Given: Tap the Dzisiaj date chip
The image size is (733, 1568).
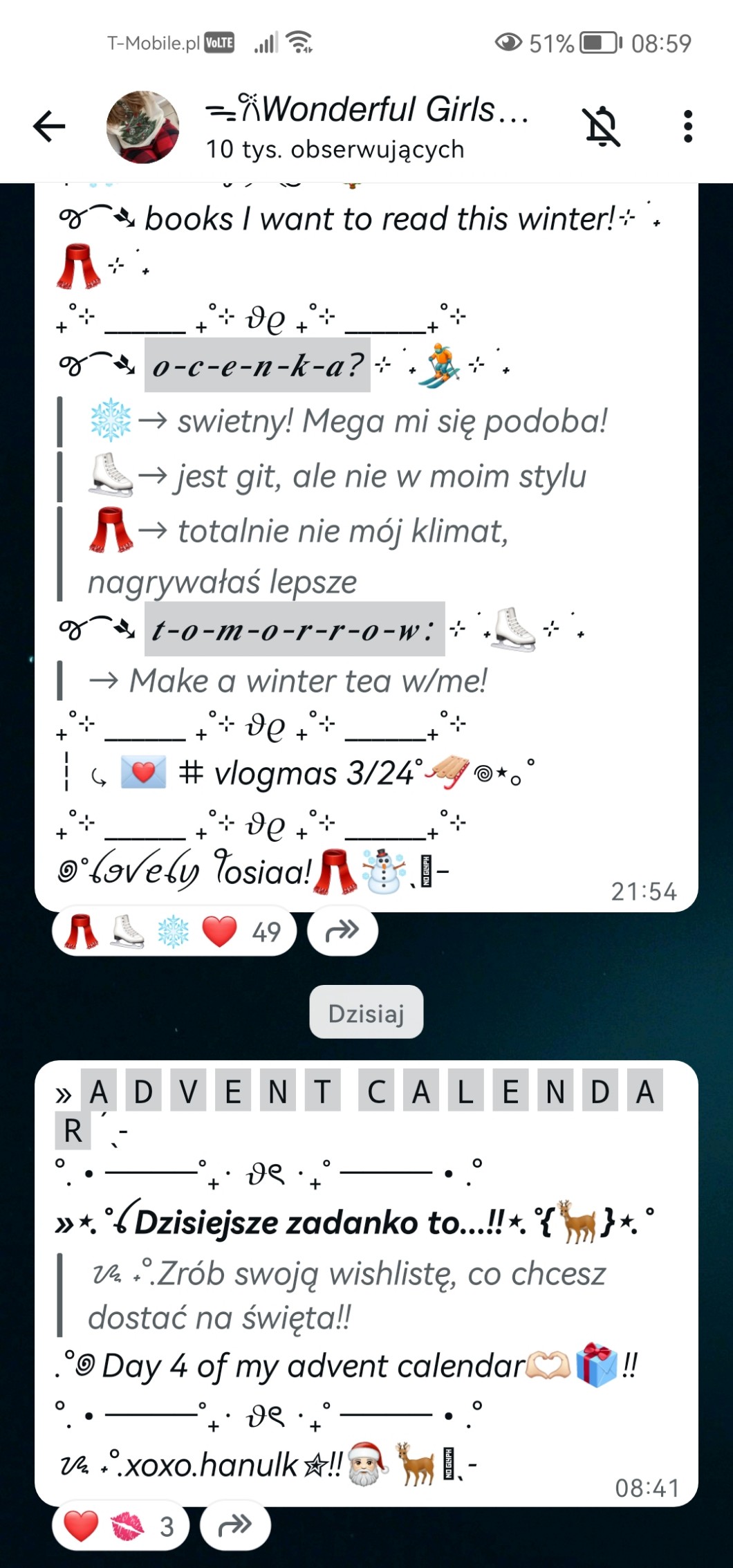Looking at the screenshot, I should [366, 1013].
